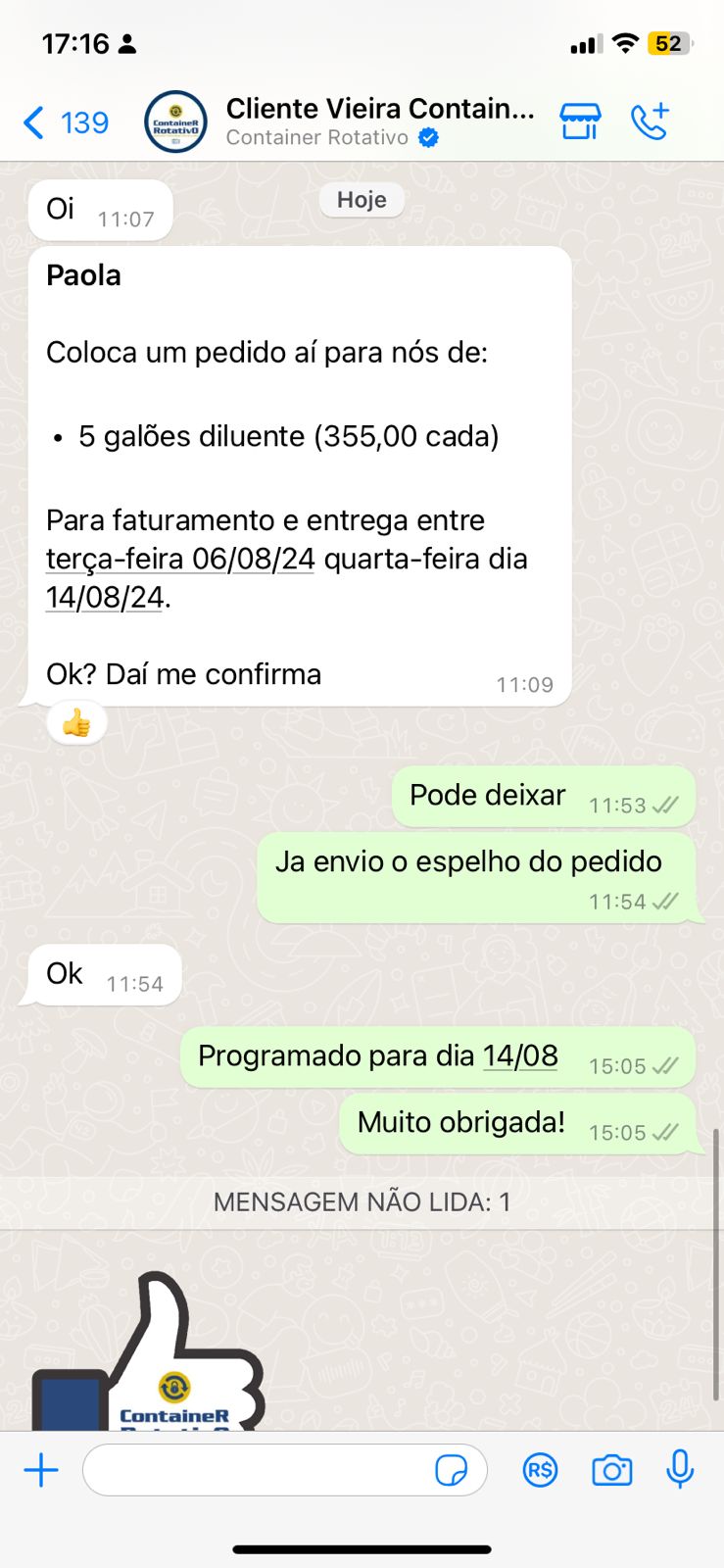
Task: Open the camera to send a photo
Action: 611,1470
